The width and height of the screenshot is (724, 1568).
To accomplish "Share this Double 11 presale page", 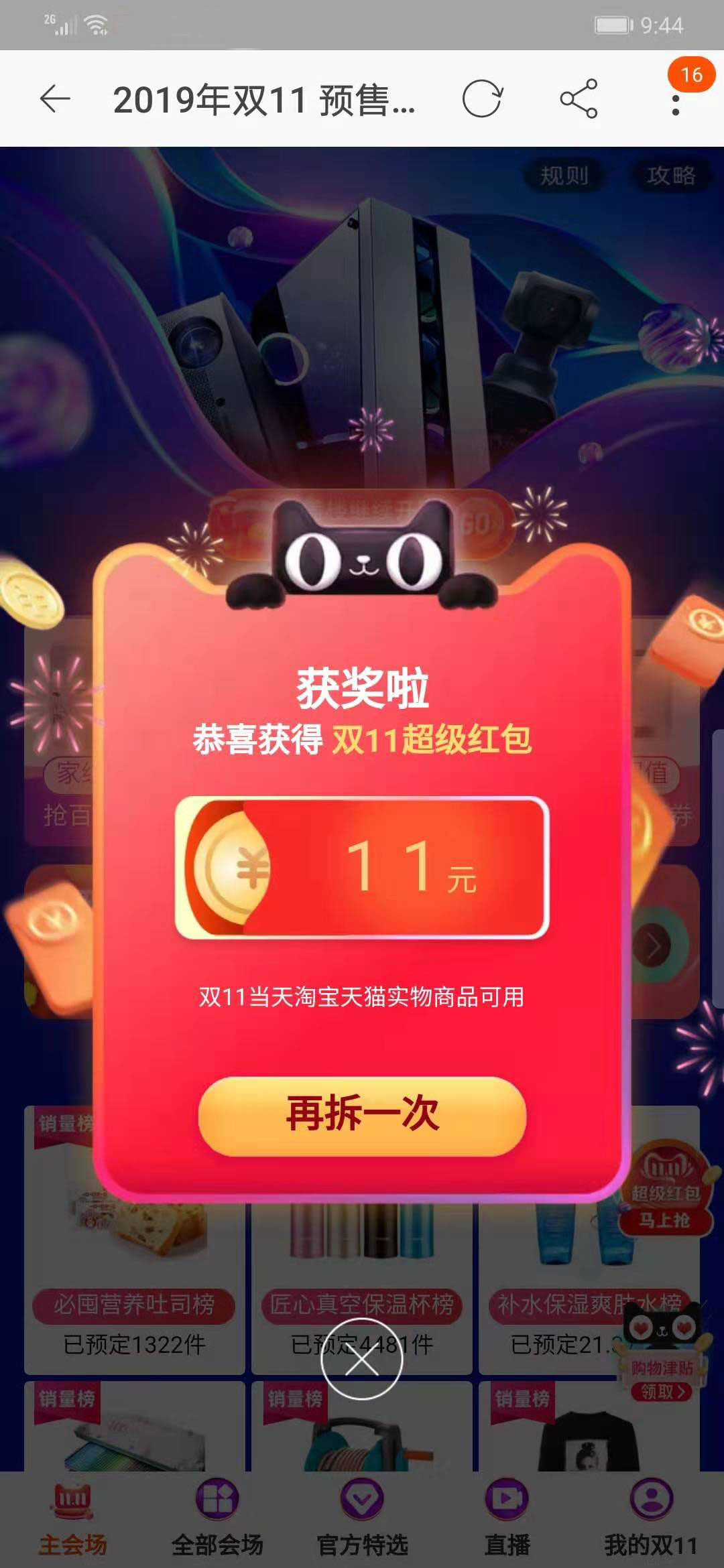I will (x=579, y=99).
